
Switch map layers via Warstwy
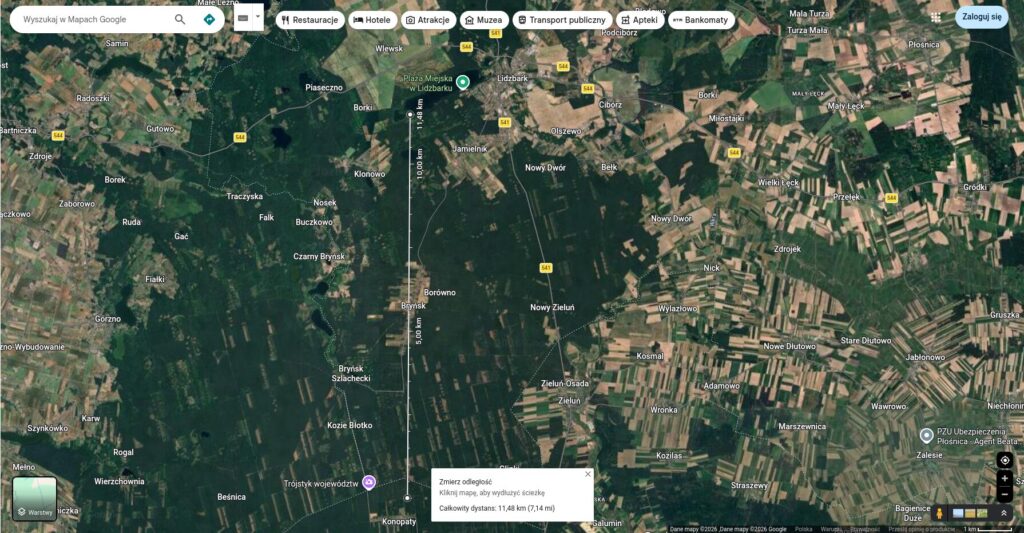pos(34,498)
